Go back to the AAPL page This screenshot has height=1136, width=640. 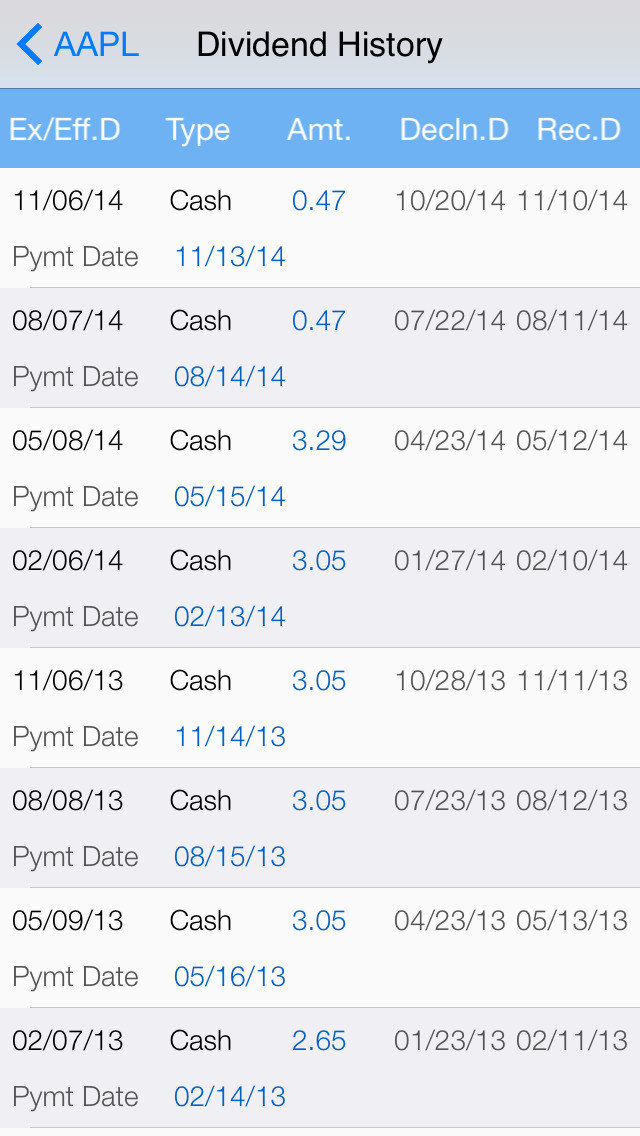click(78, 45)
